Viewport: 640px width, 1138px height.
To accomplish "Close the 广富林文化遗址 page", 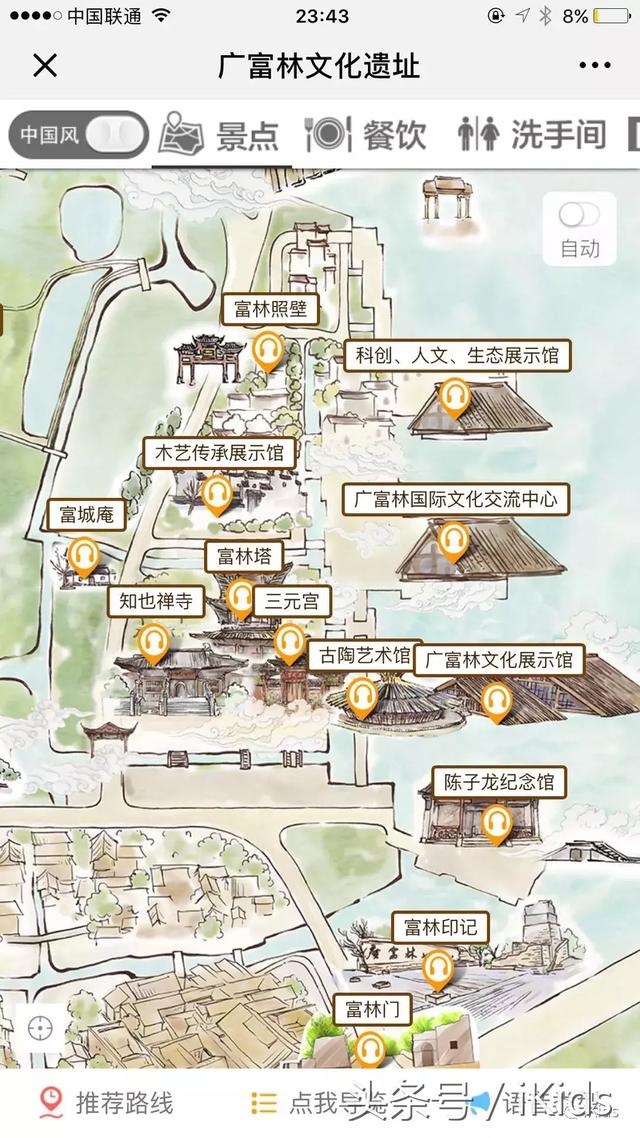I will pyautogui.click(x=45, y=66).
